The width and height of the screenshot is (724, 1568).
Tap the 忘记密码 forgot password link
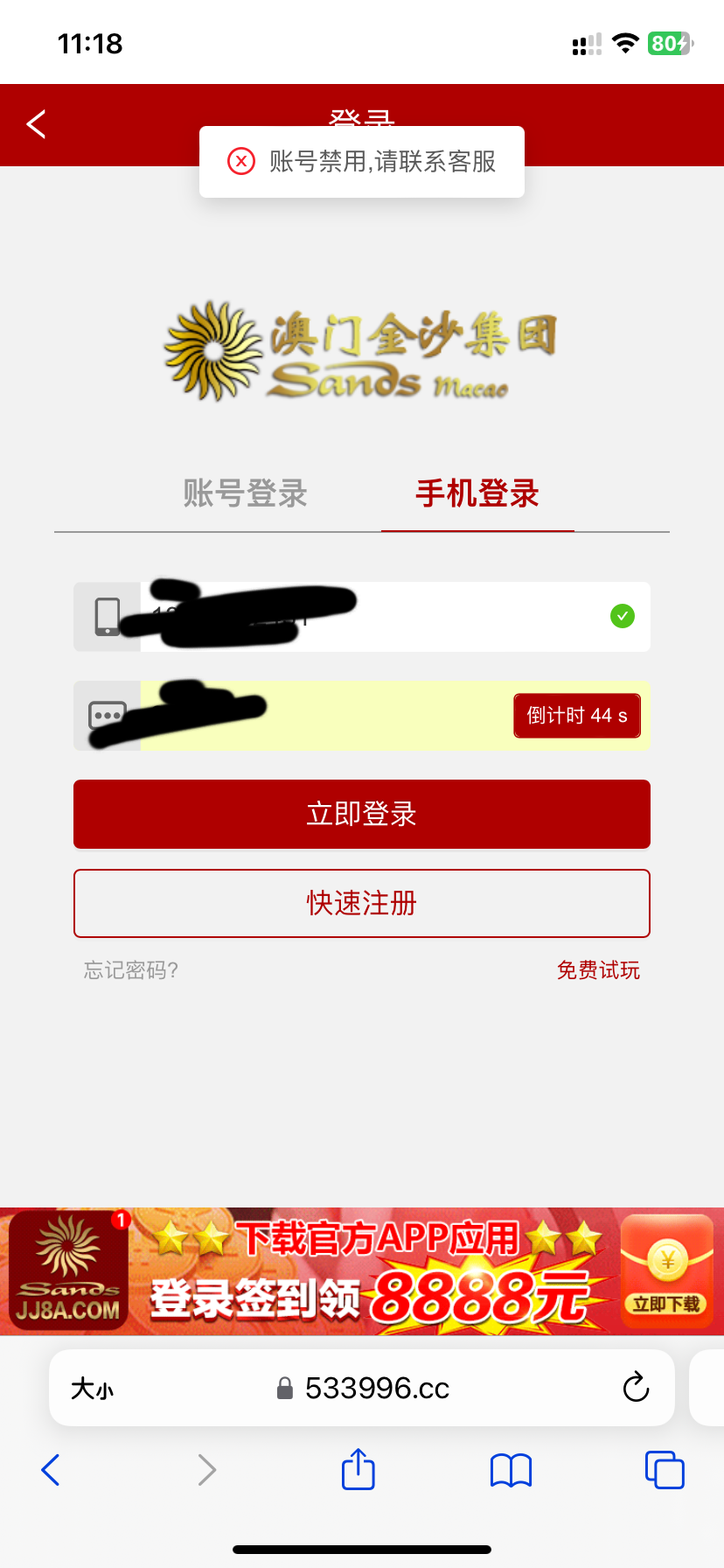[x=130, y=970]
